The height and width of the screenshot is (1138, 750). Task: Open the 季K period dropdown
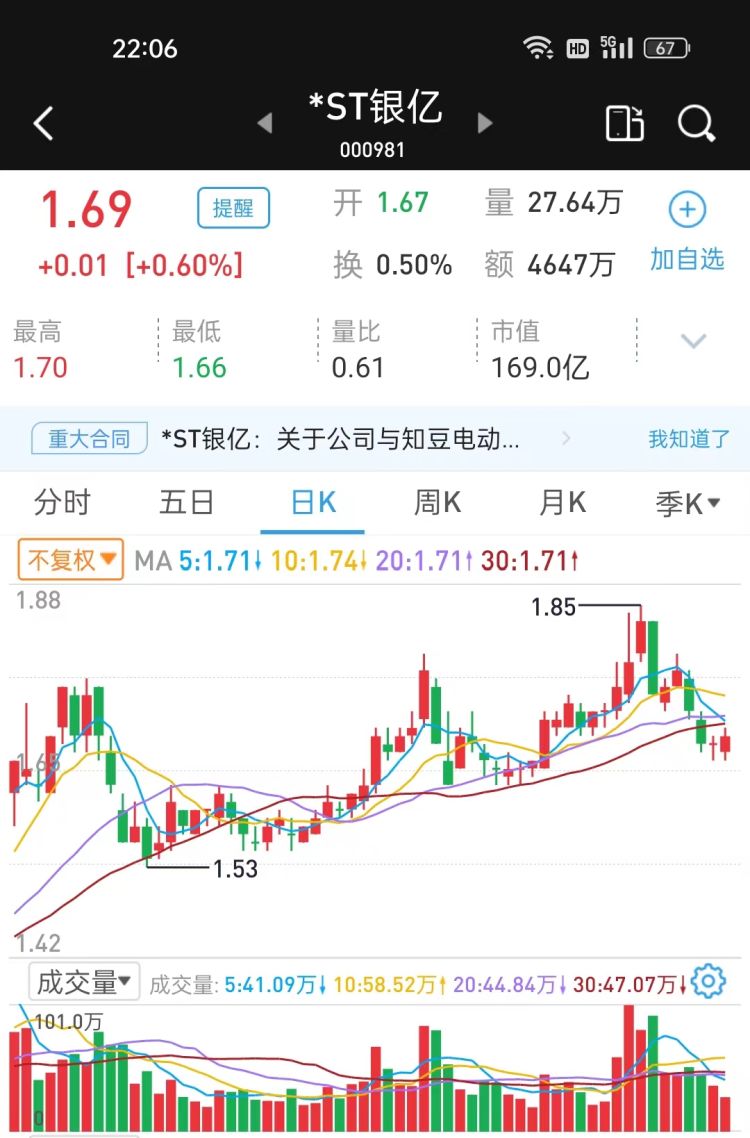pyautogui.click(x=687, y=503)
